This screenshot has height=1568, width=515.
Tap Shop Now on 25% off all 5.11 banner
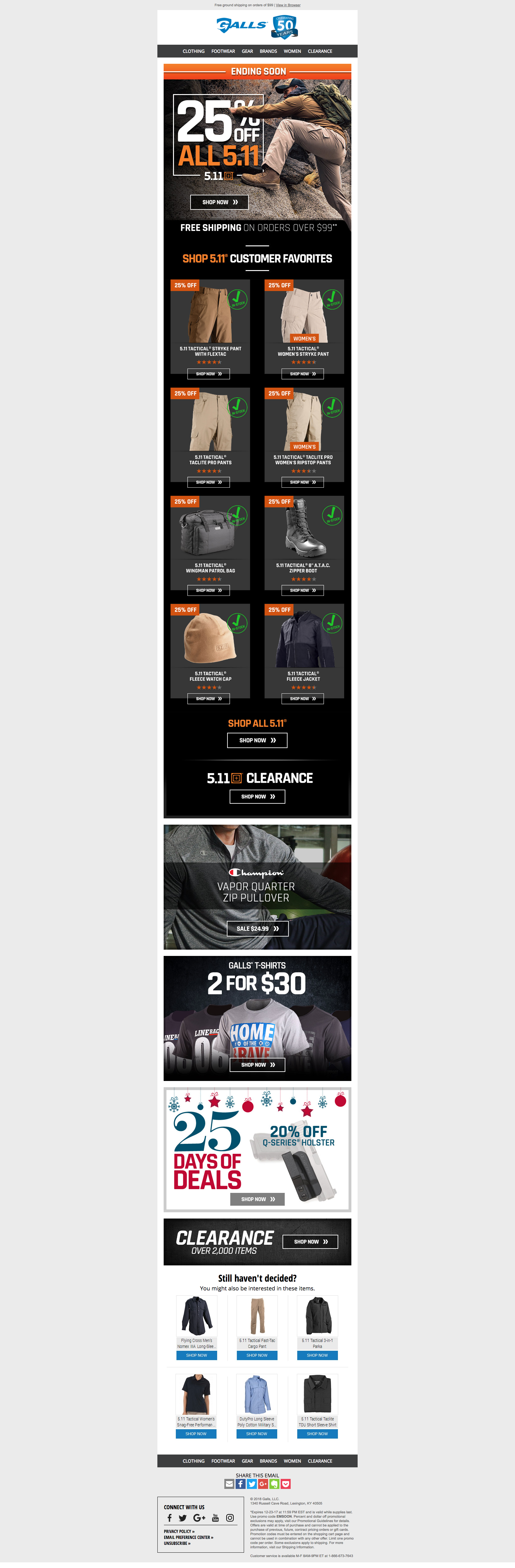click(219, 202)
